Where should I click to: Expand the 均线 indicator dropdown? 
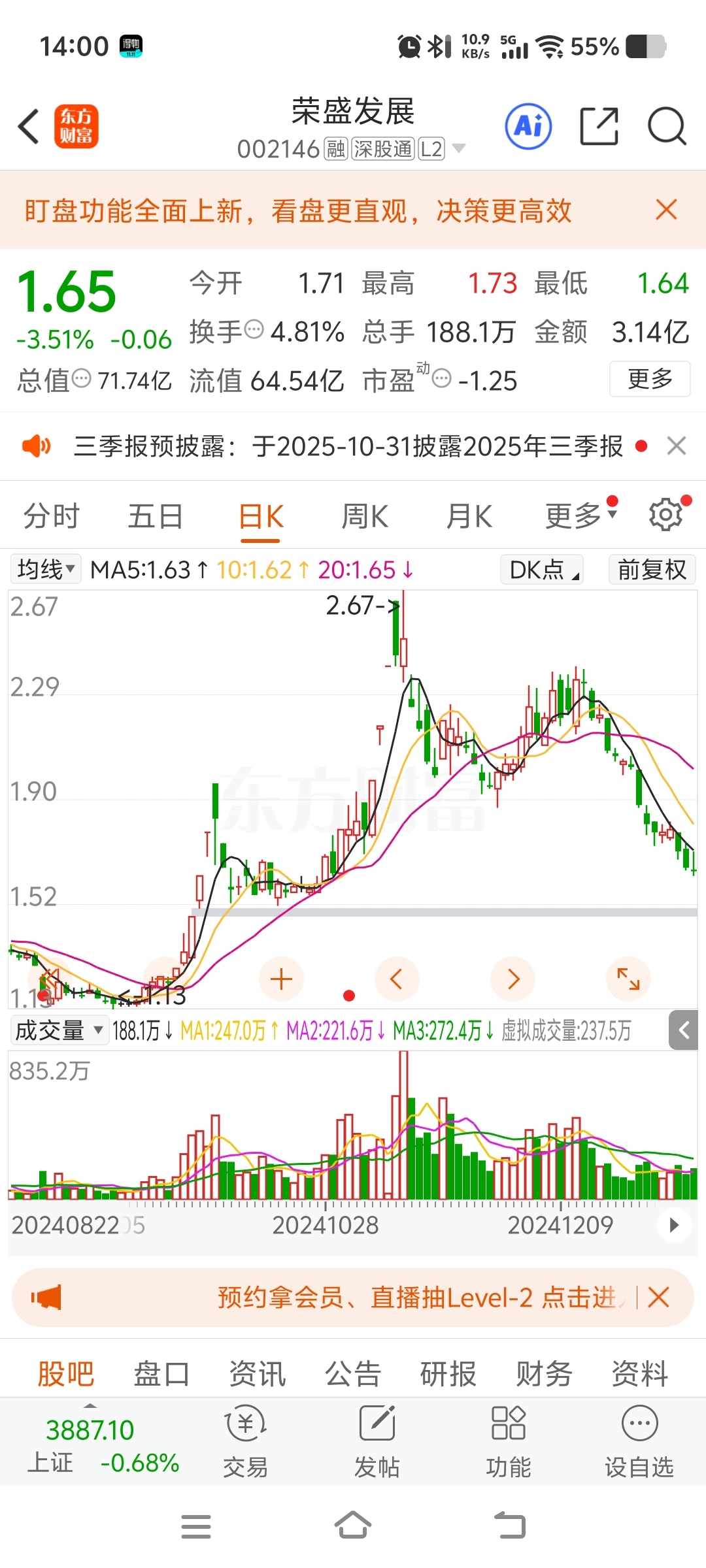click(x=46, y=569)
